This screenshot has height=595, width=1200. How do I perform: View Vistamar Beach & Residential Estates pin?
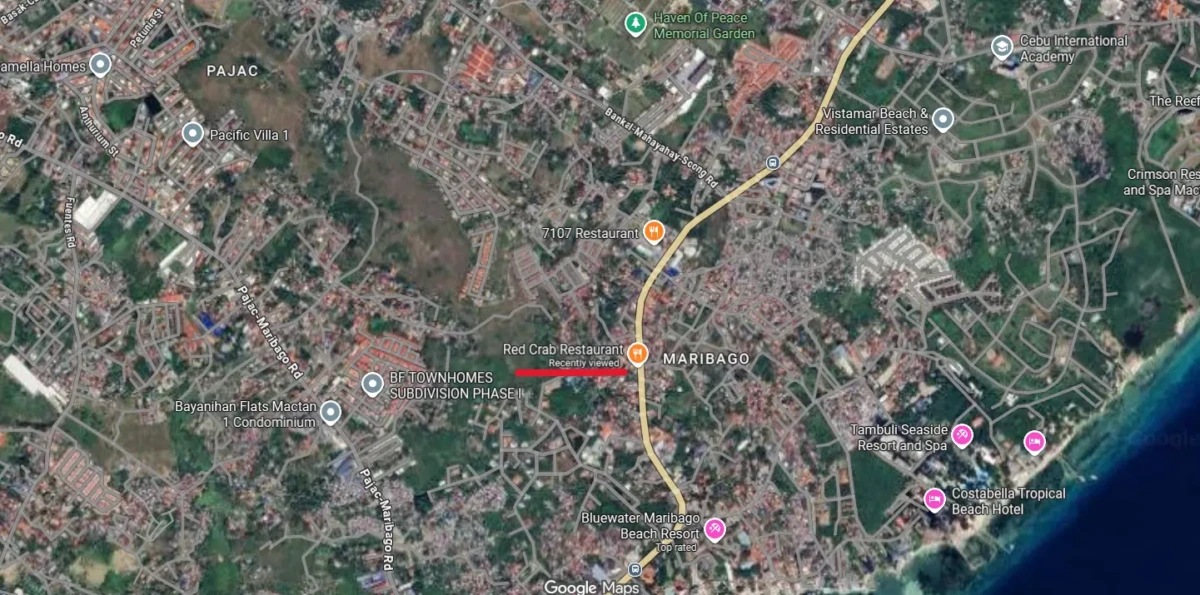[x=943, y=121]
